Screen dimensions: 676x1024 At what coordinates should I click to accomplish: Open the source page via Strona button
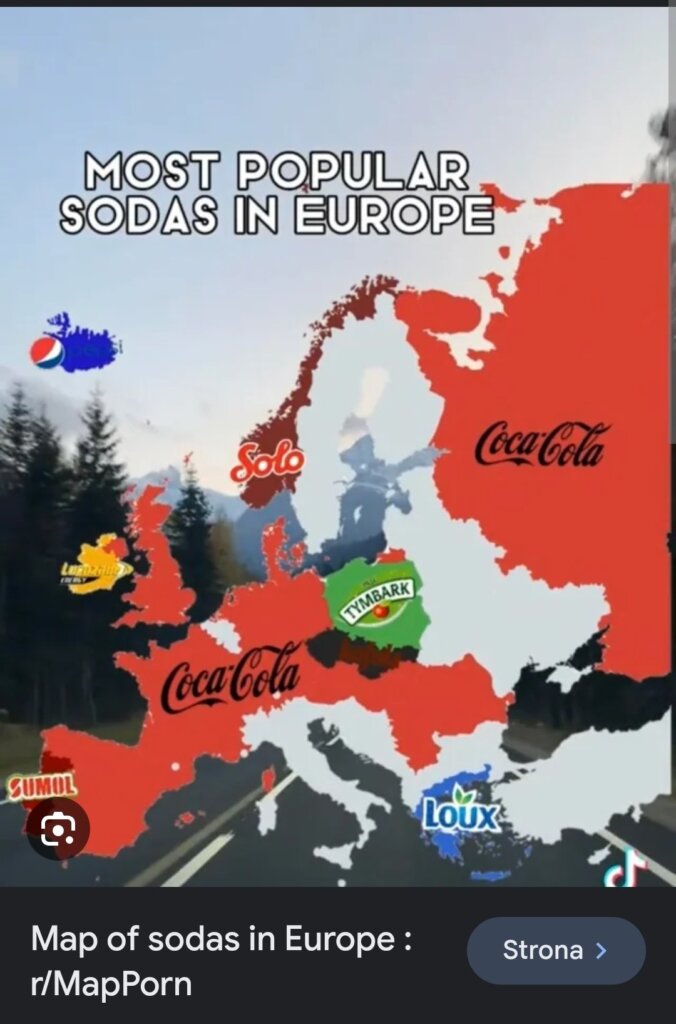(x=555, y=950)
